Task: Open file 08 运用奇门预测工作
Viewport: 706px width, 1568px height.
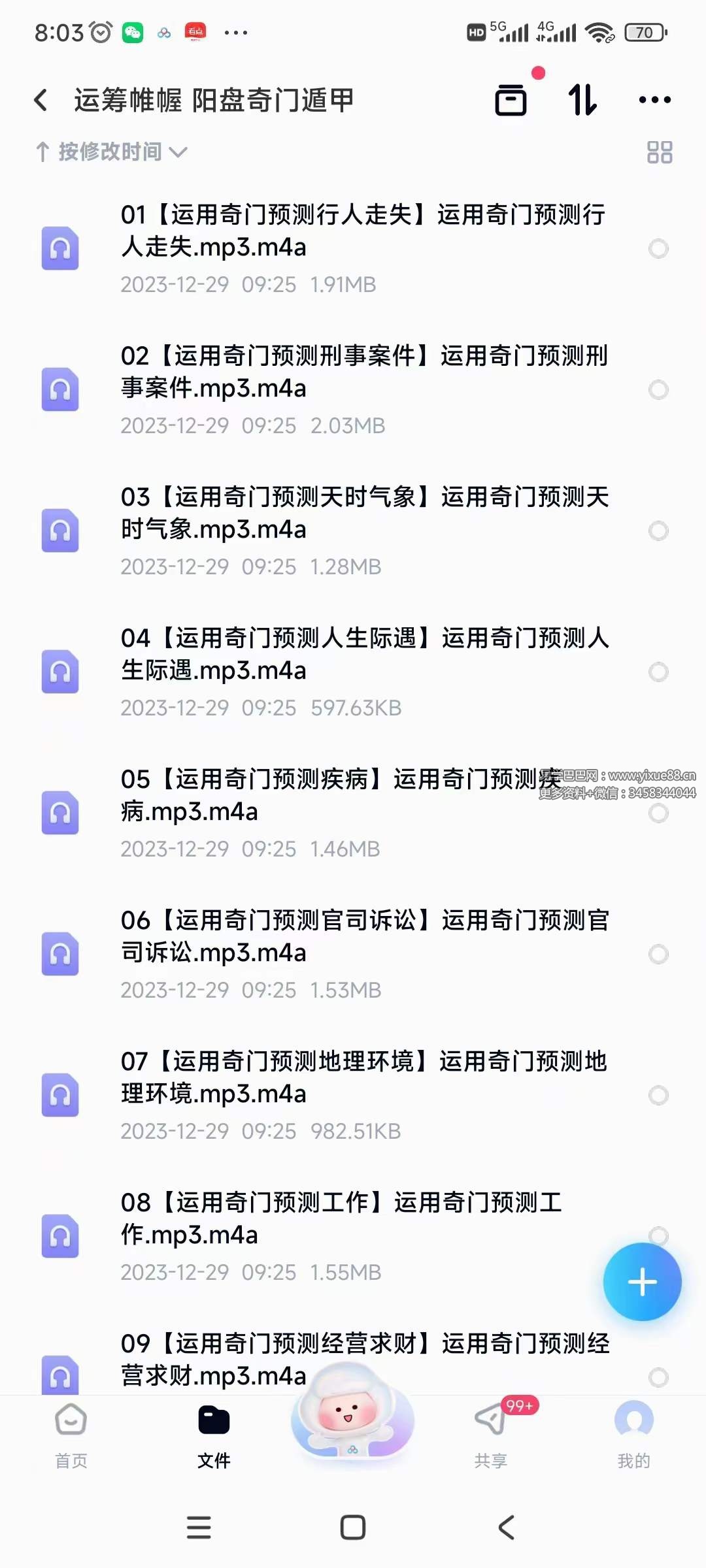Action: click(x=340, y=1219)
